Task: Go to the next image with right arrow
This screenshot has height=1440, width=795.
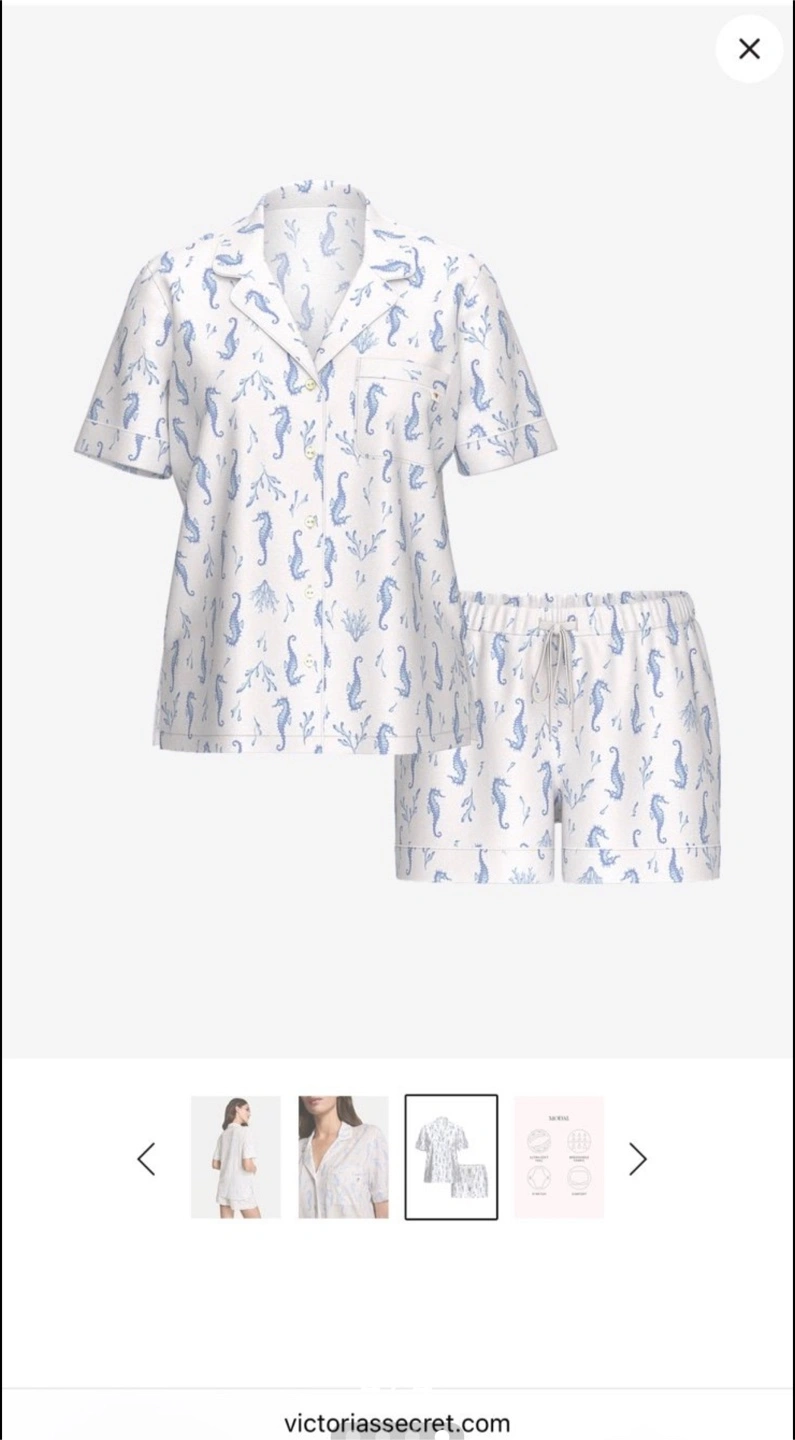Action: coord(638,1159)
